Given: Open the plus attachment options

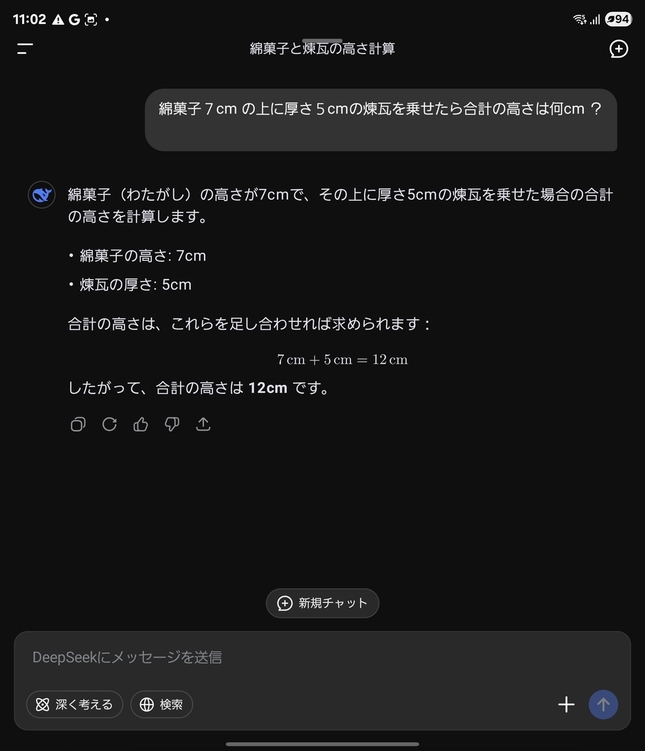Looking at the screenshot, I should click(566, 704).
